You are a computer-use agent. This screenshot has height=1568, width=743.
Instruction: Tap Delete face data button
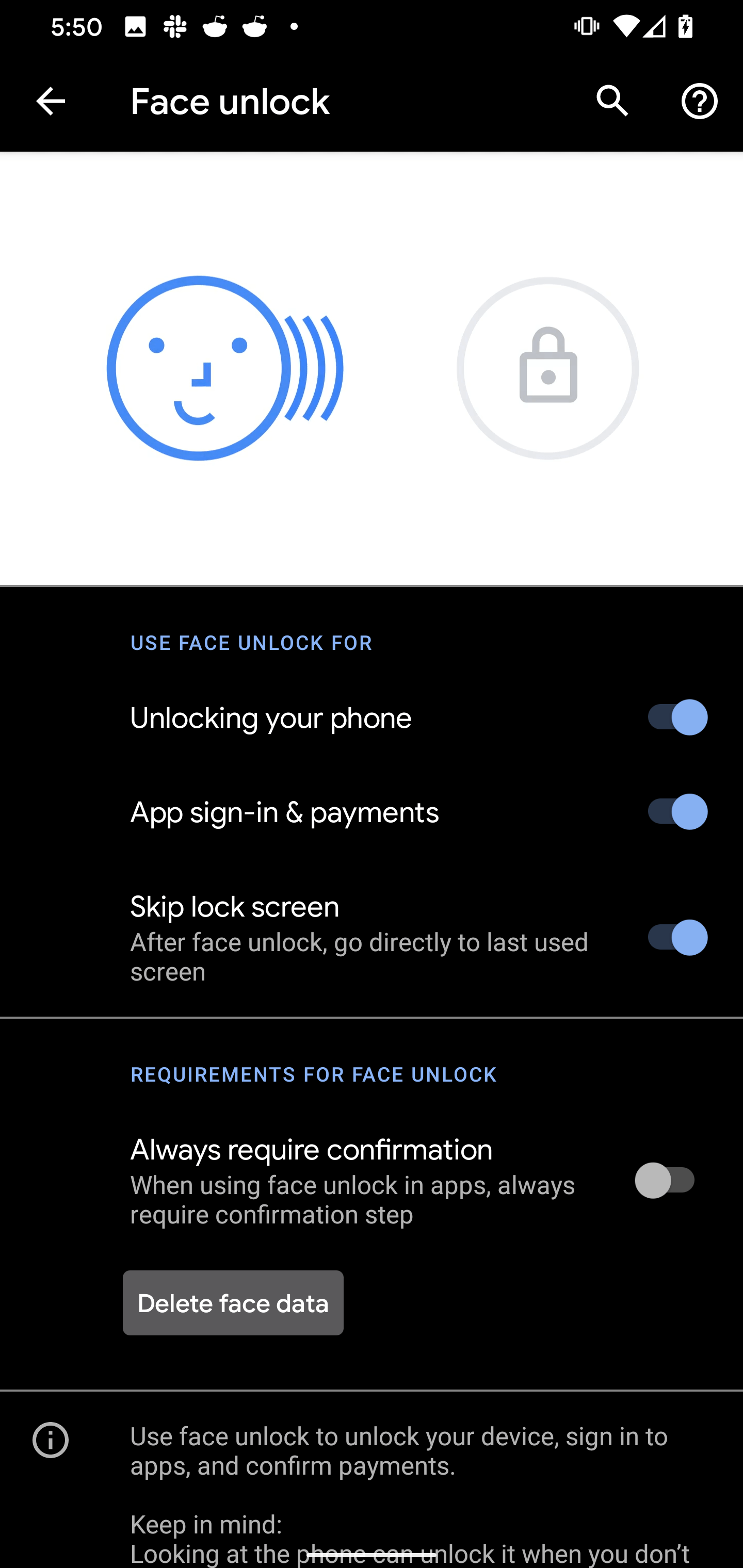tap(233, 1303)
